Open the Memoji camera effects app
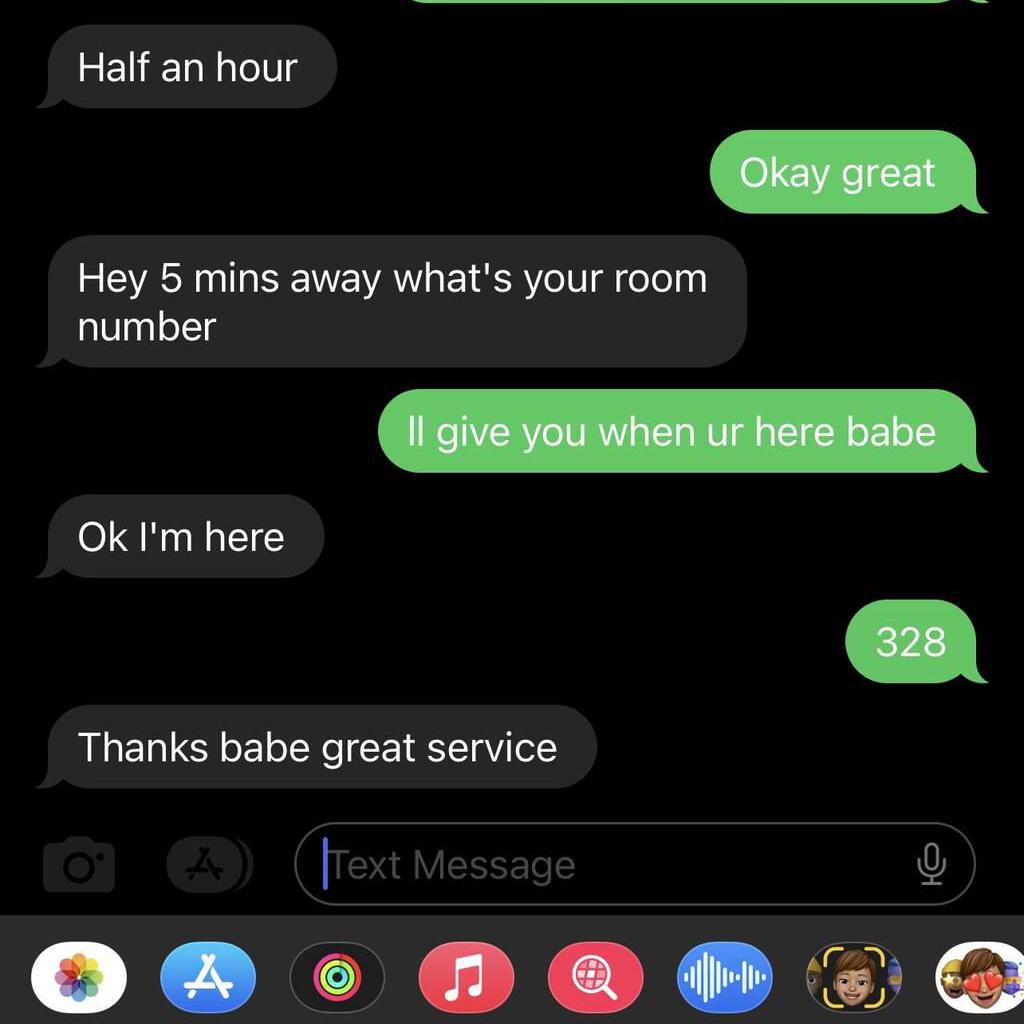This screenshot has width=1024, height=1024. (853, 977)
